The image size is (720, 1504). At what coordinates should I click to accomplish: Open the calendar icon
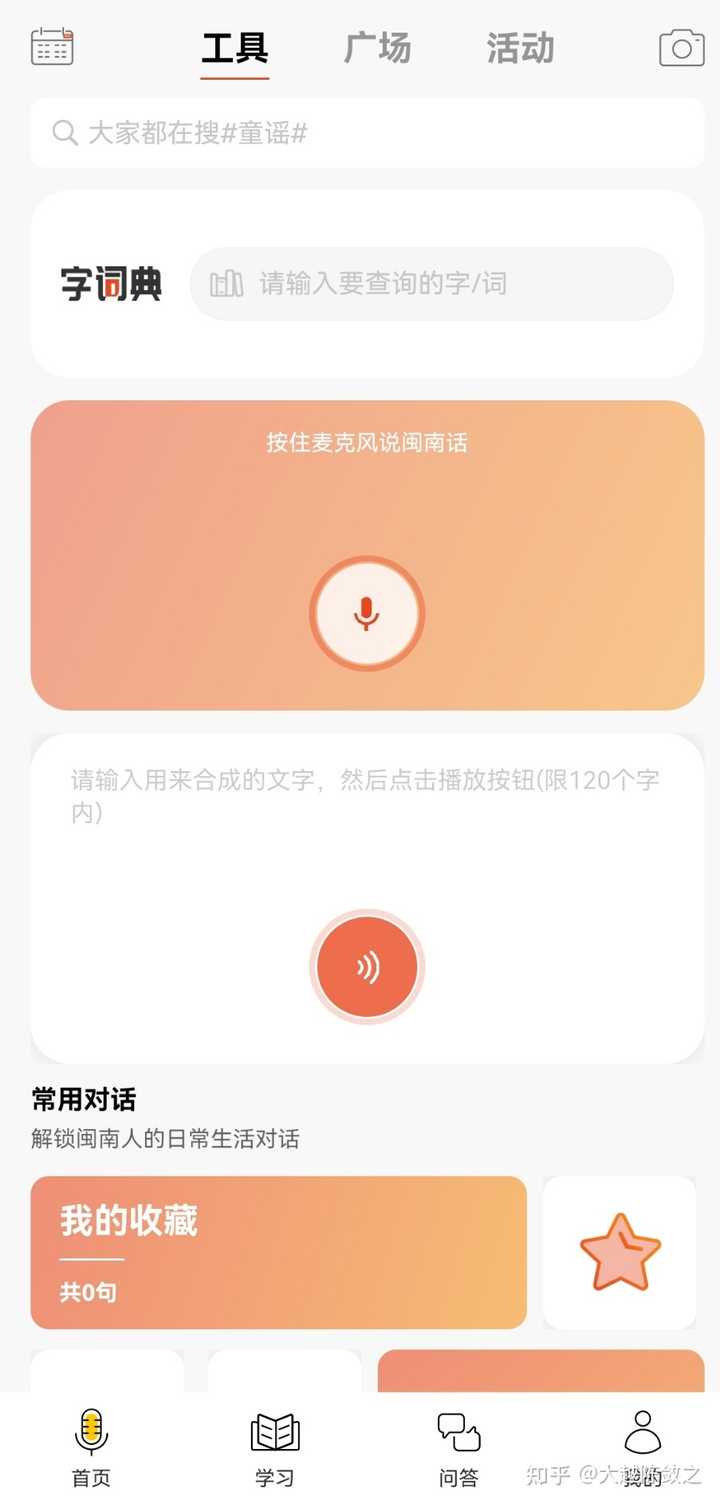(x=52, y=47)
